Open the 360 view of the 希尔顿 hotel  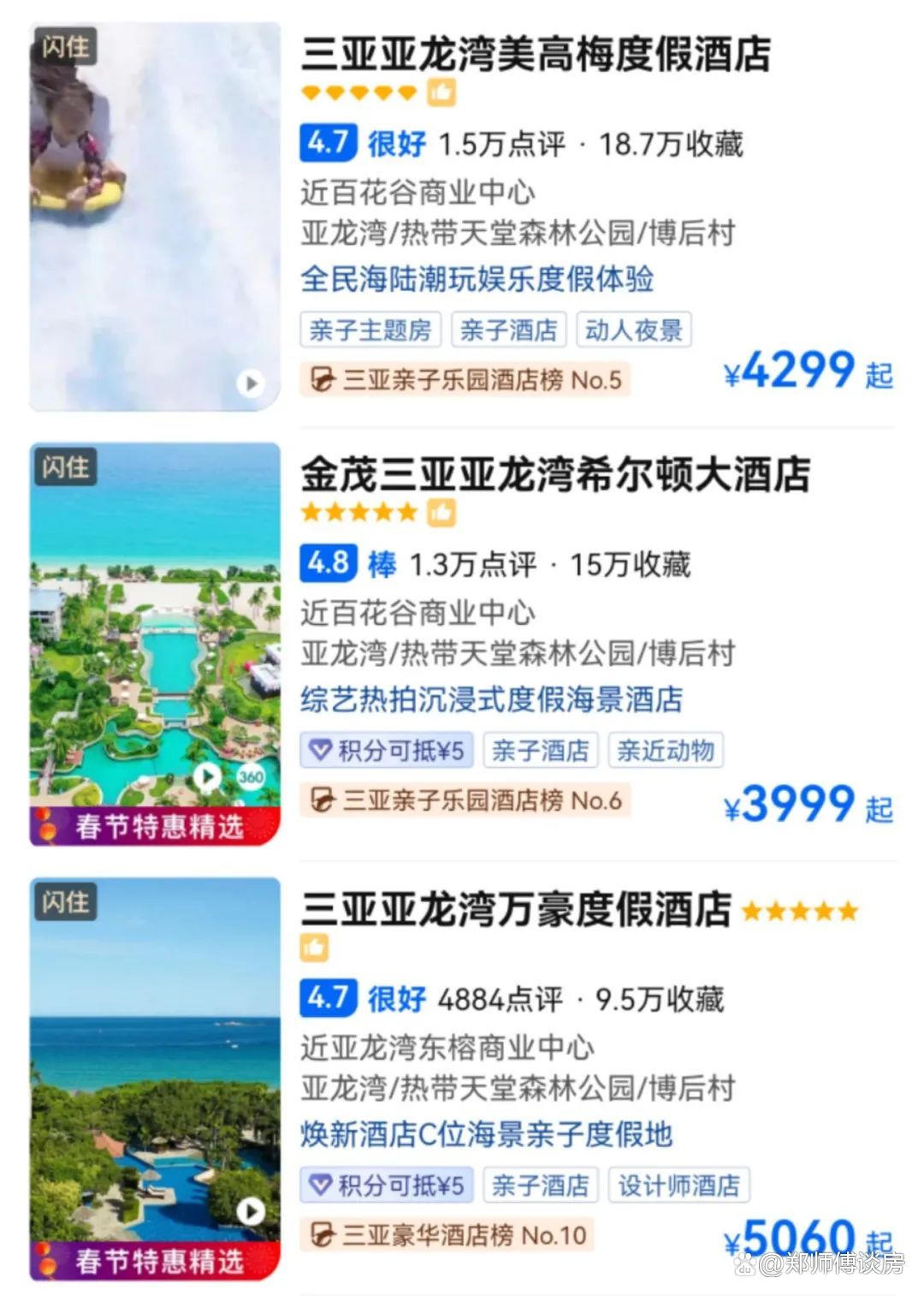click(250, 777)
